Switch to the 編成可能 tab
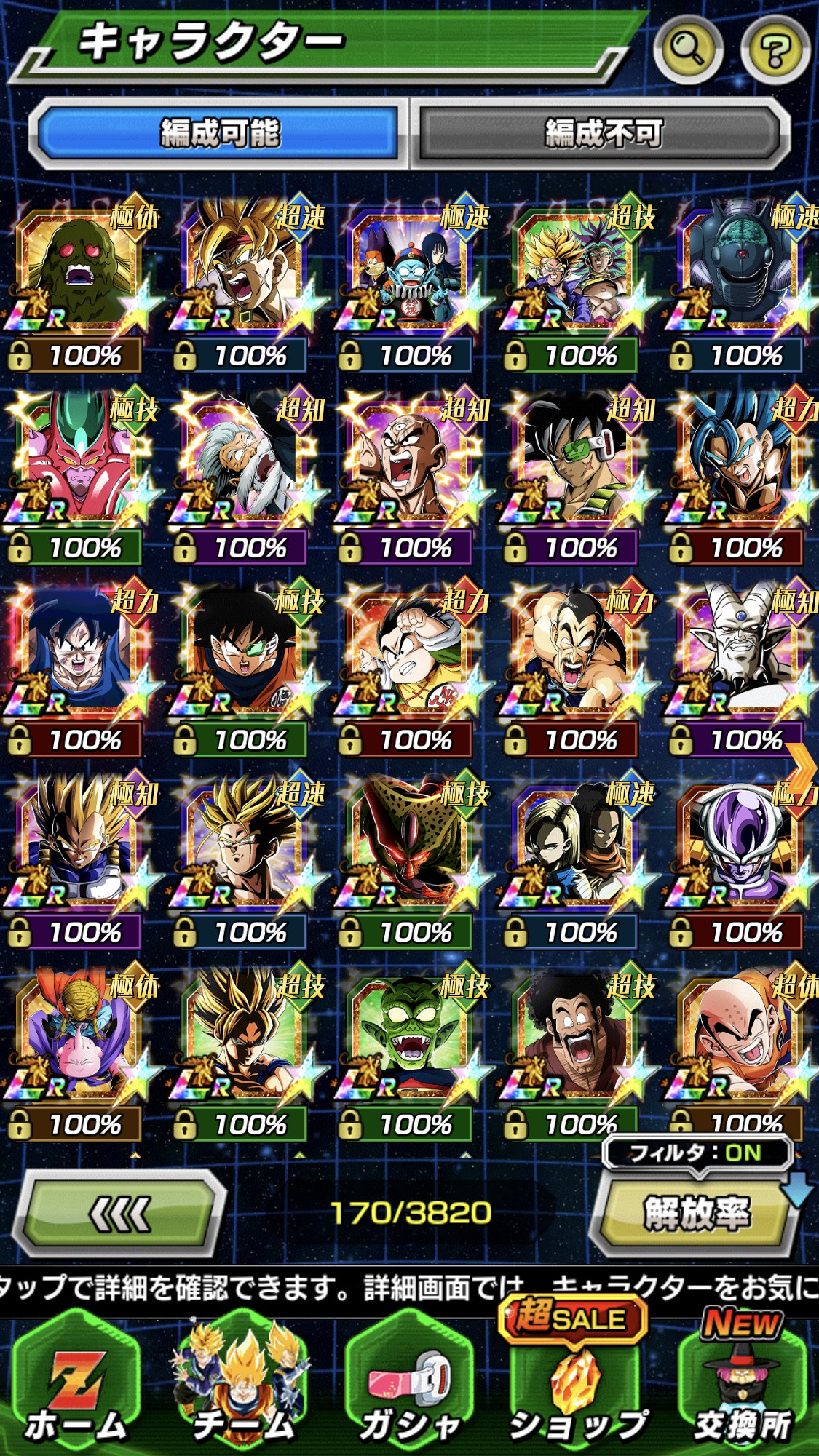819x1456 pixels. click(x=218, y=132)
